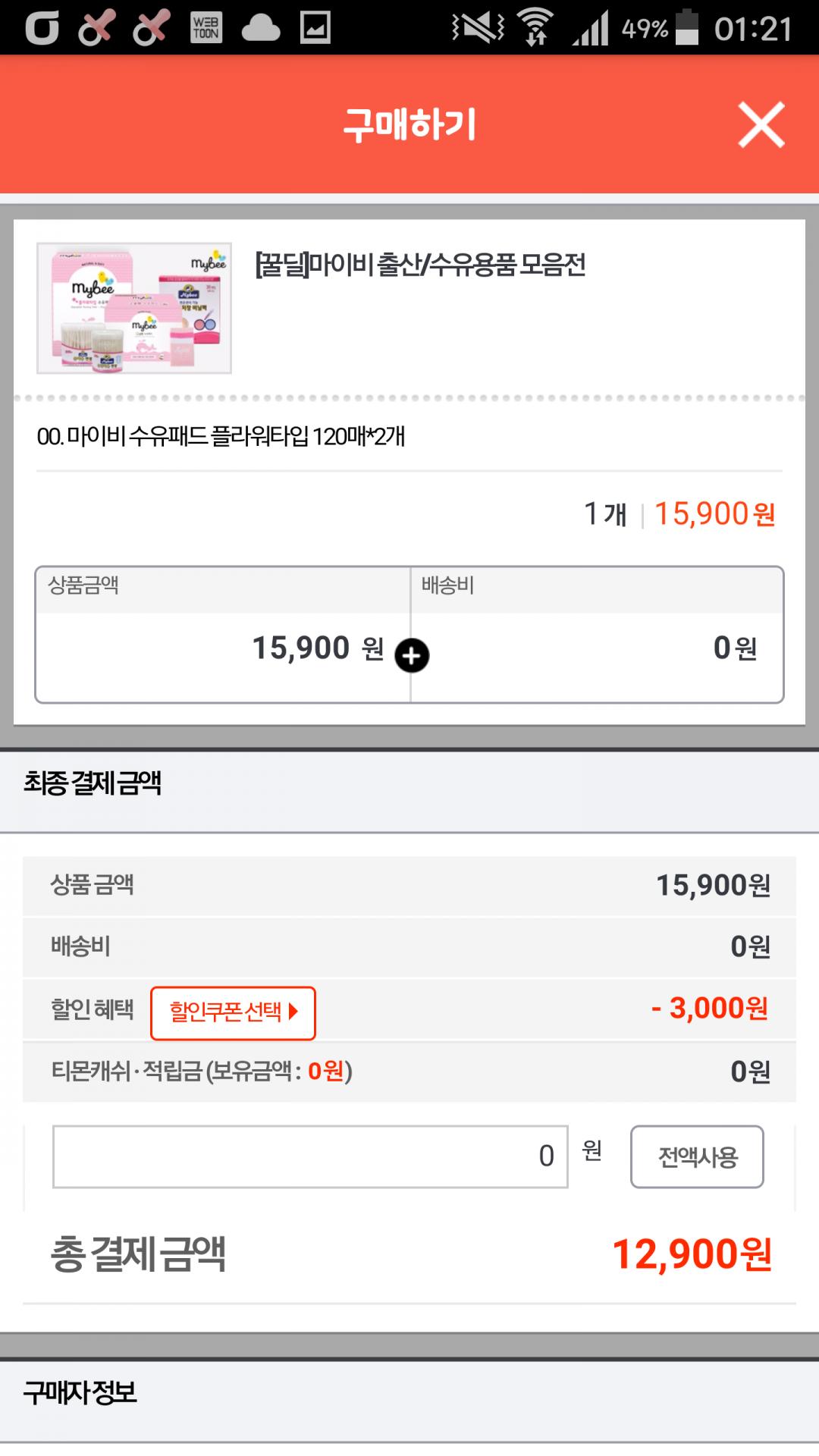Open the 마이비 product thumbnail
Viewport: 819px width, 1456px height.
pos(134,308)
